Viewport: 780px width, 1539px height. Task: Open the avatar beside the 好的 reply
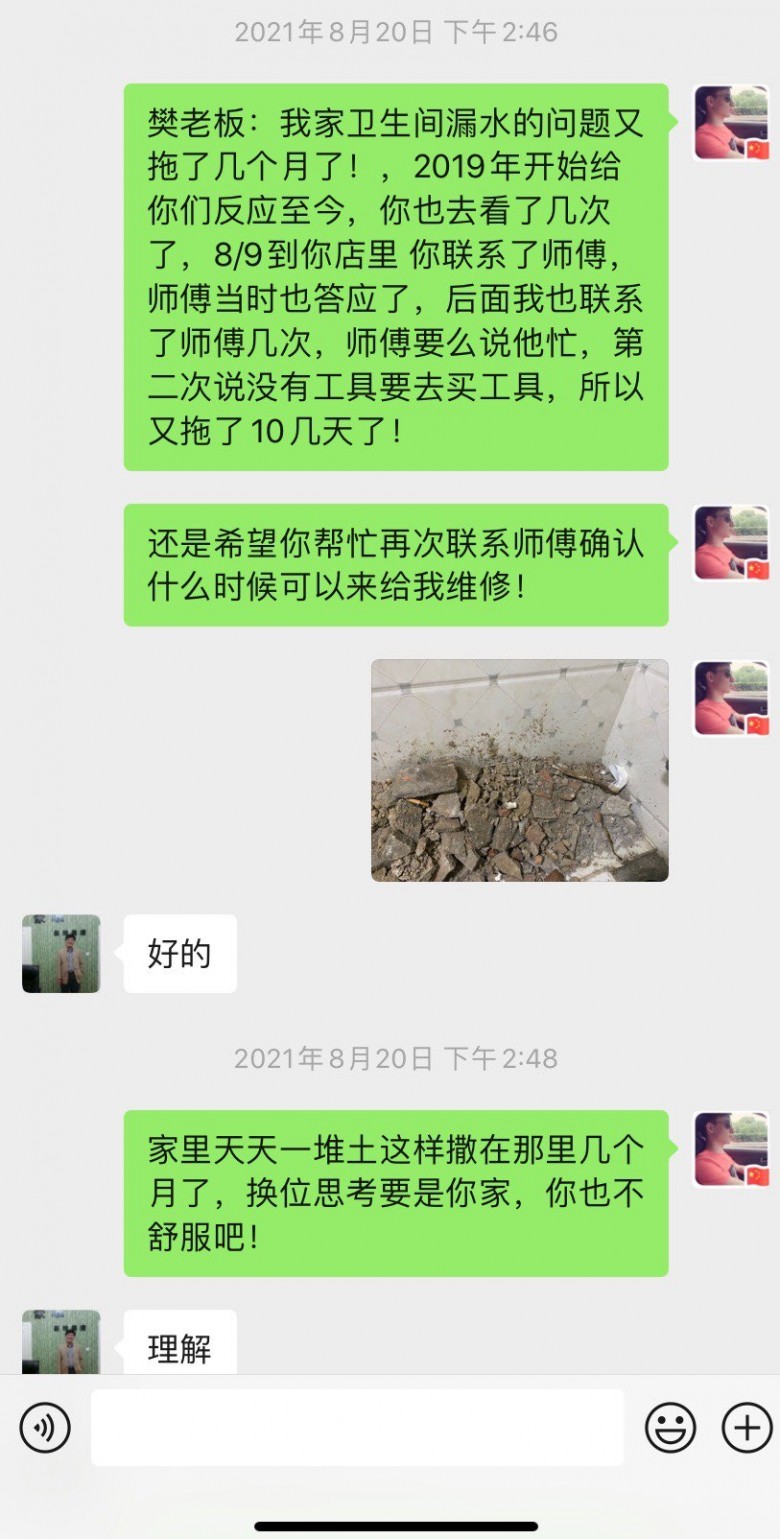point(61,953)
